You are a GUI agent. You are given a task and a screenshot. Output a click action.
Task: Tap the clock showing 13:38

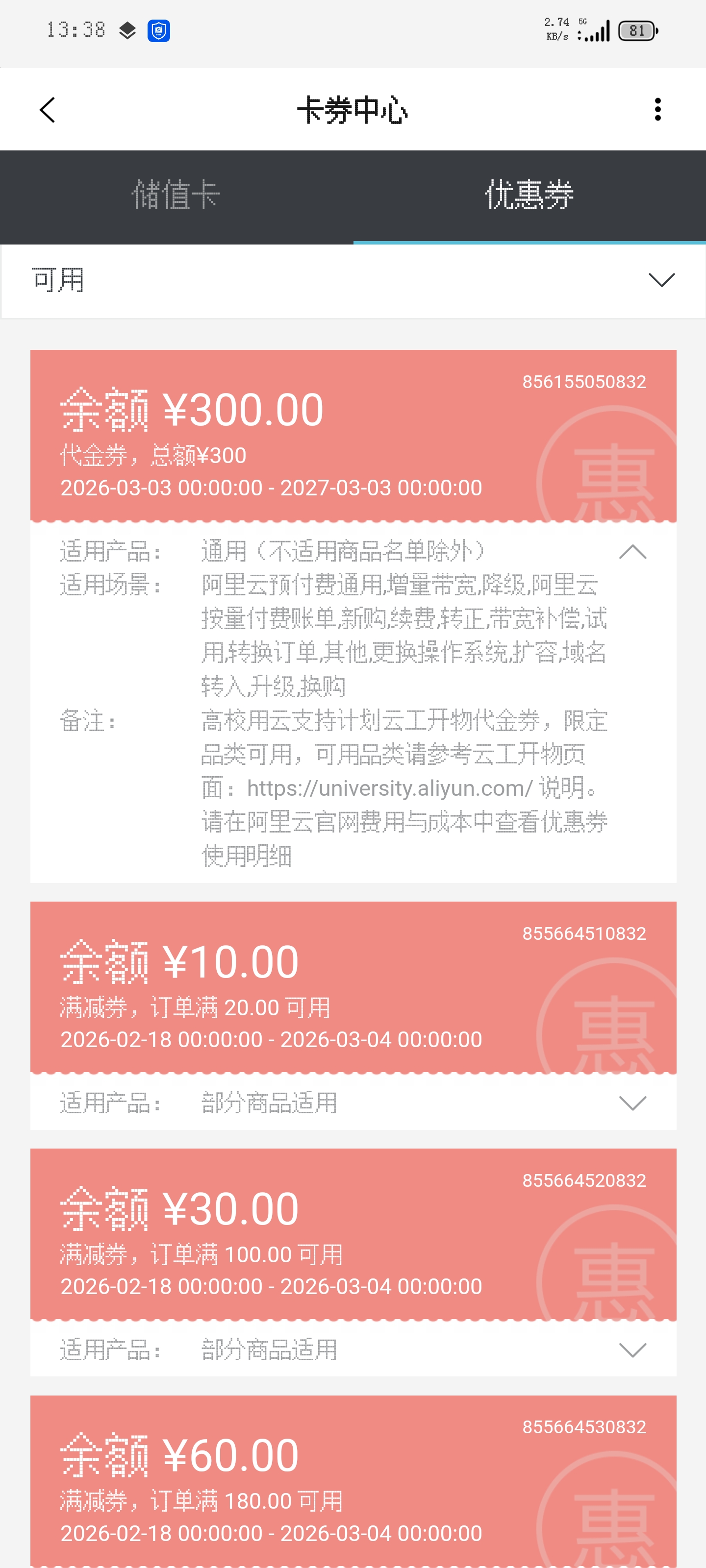75,29
